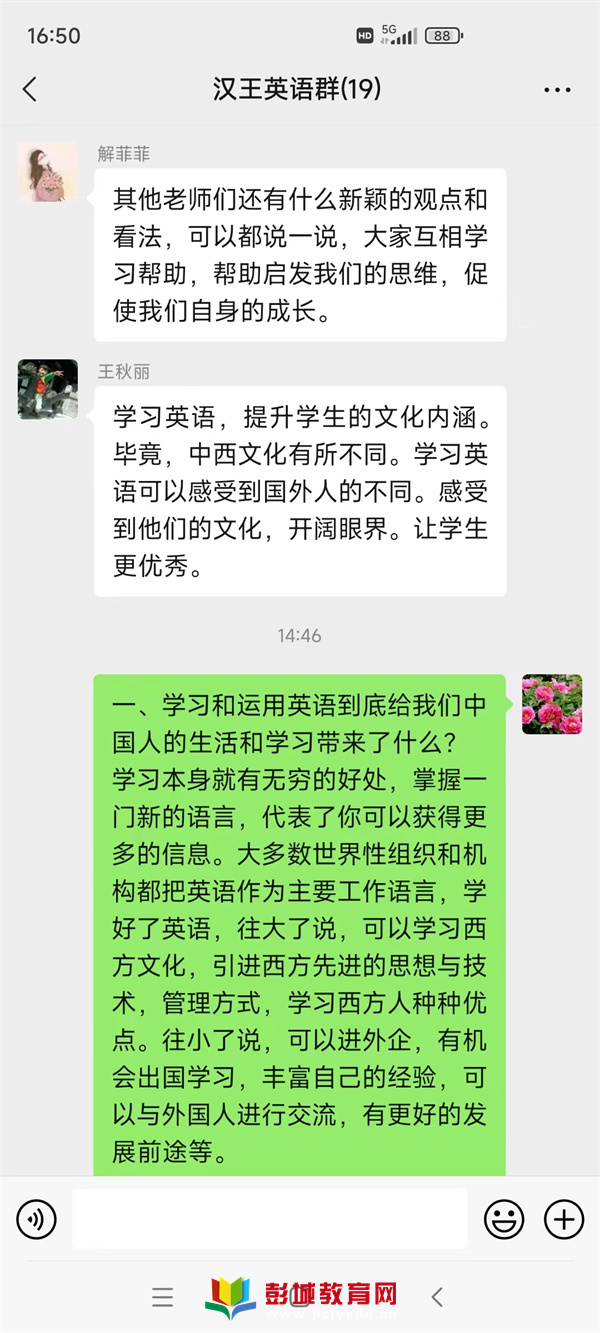Open 王秋丽's profile avatar
The width and height of the screenshot is (600, 1333).
[x=48, y=389]
